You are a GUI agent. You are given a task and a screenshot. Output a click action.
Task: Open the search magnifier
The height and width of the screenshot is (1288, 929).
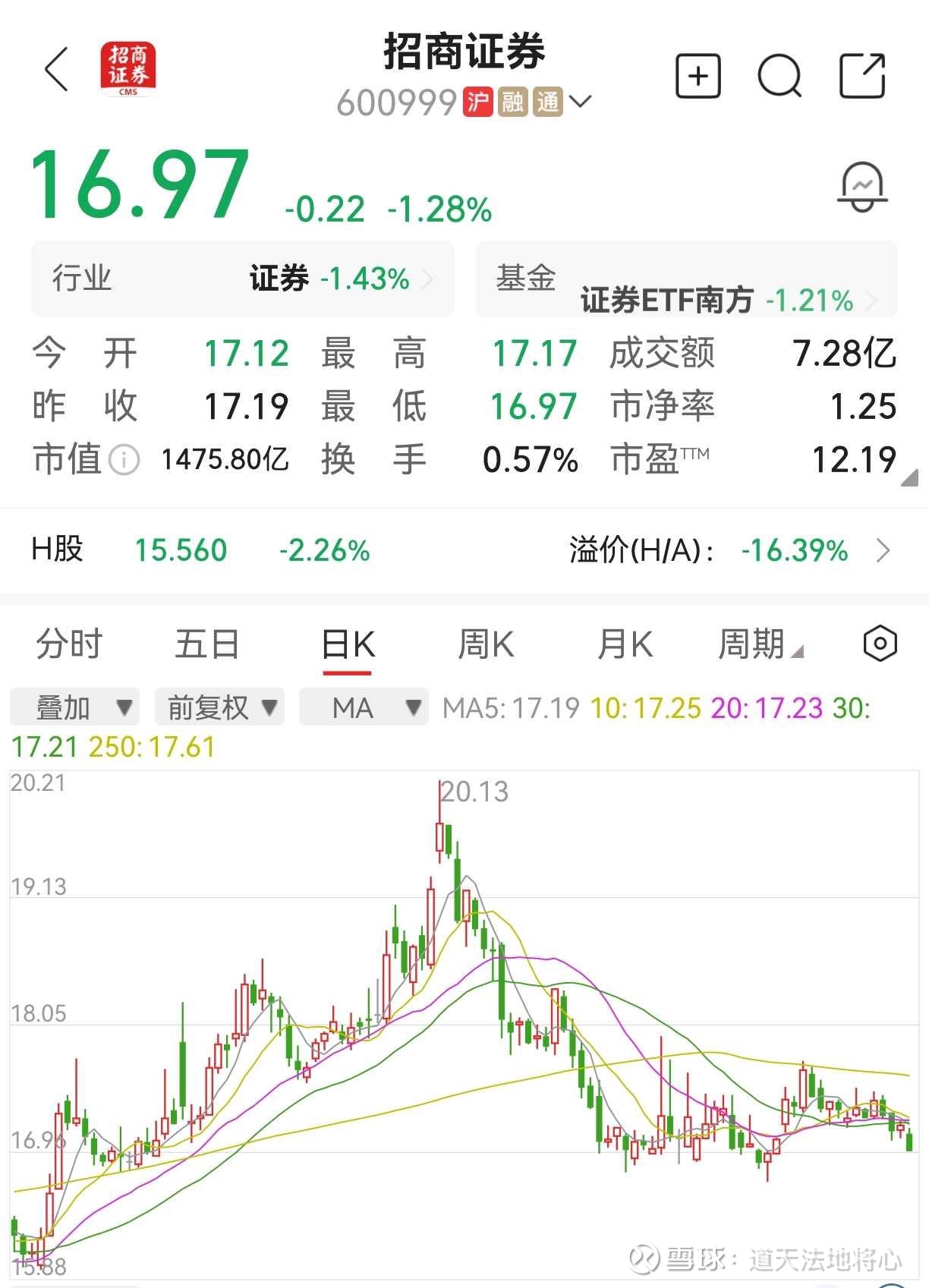coord(779,76)
